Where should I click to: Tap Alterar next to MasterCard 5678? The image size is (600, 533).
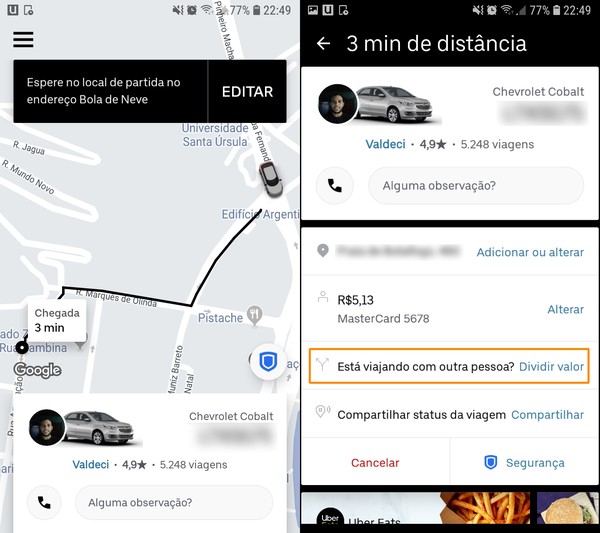(565, 310)
